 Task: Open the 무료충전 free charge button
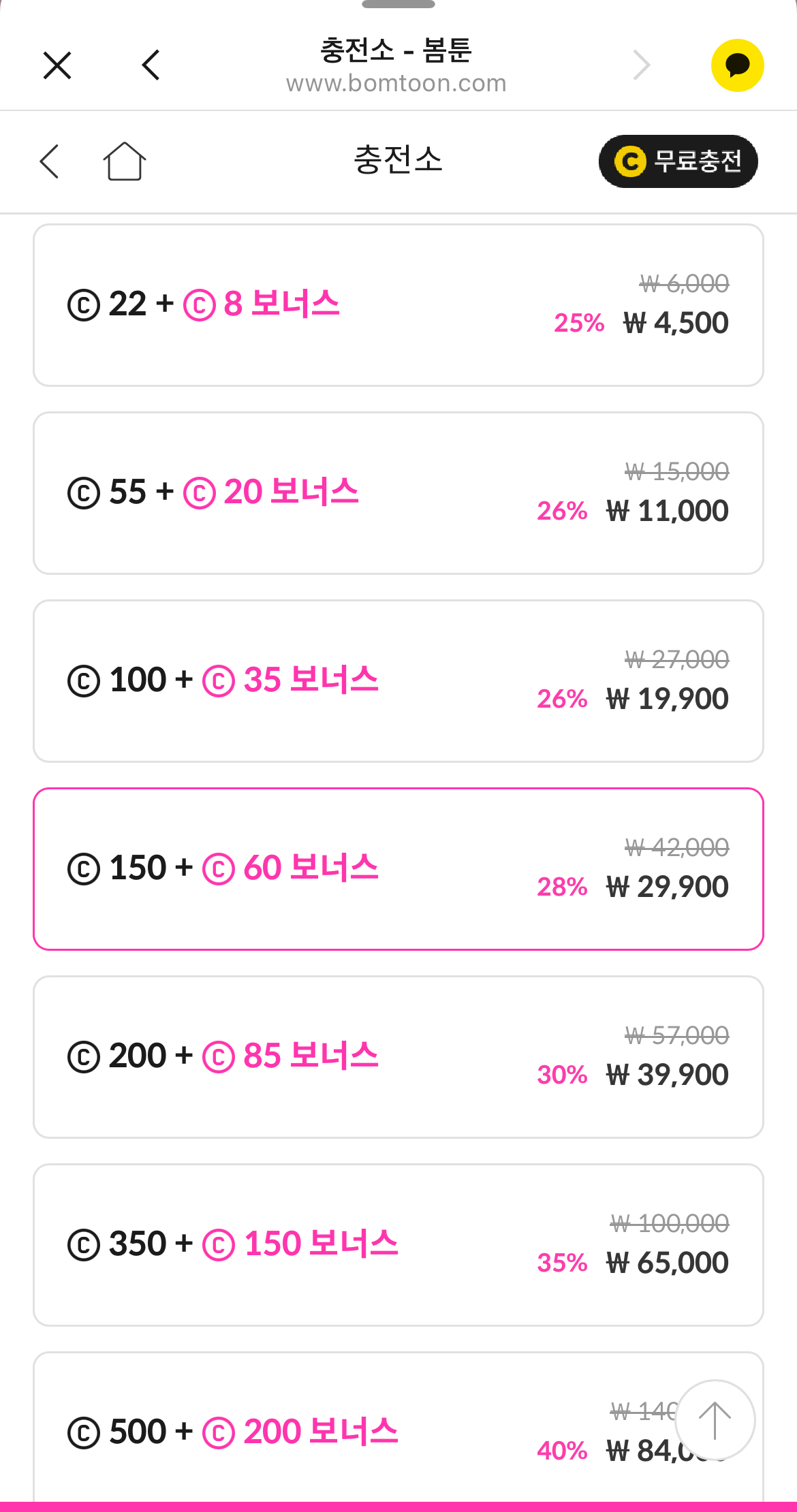(678, 161)
